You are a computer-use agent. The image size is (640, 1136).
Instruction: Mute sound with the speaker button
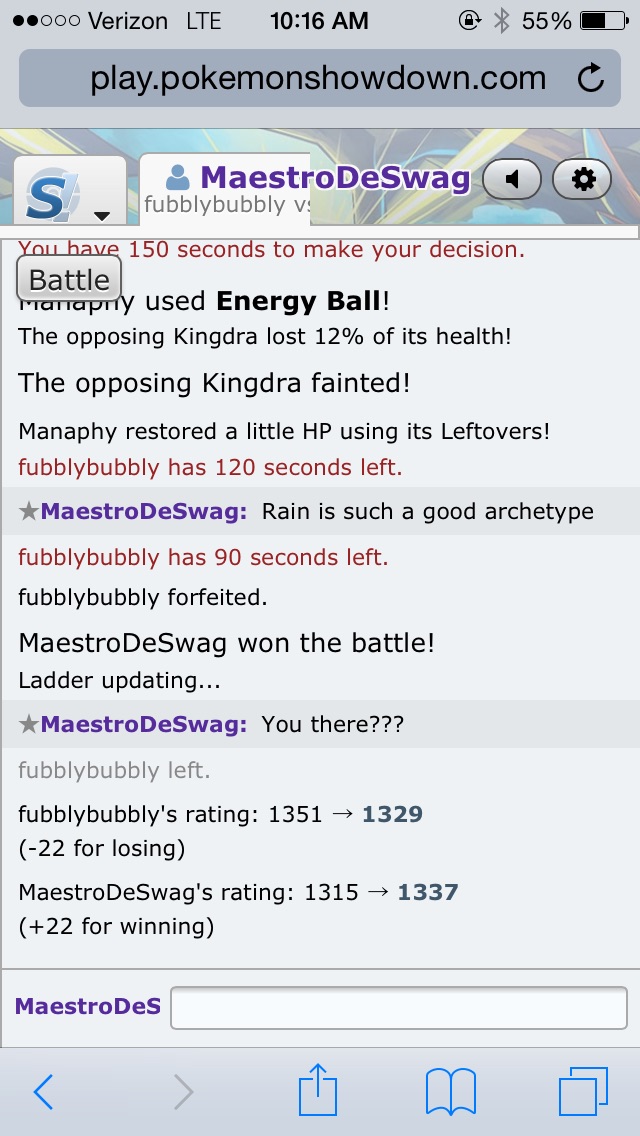[x=513, y=179]
